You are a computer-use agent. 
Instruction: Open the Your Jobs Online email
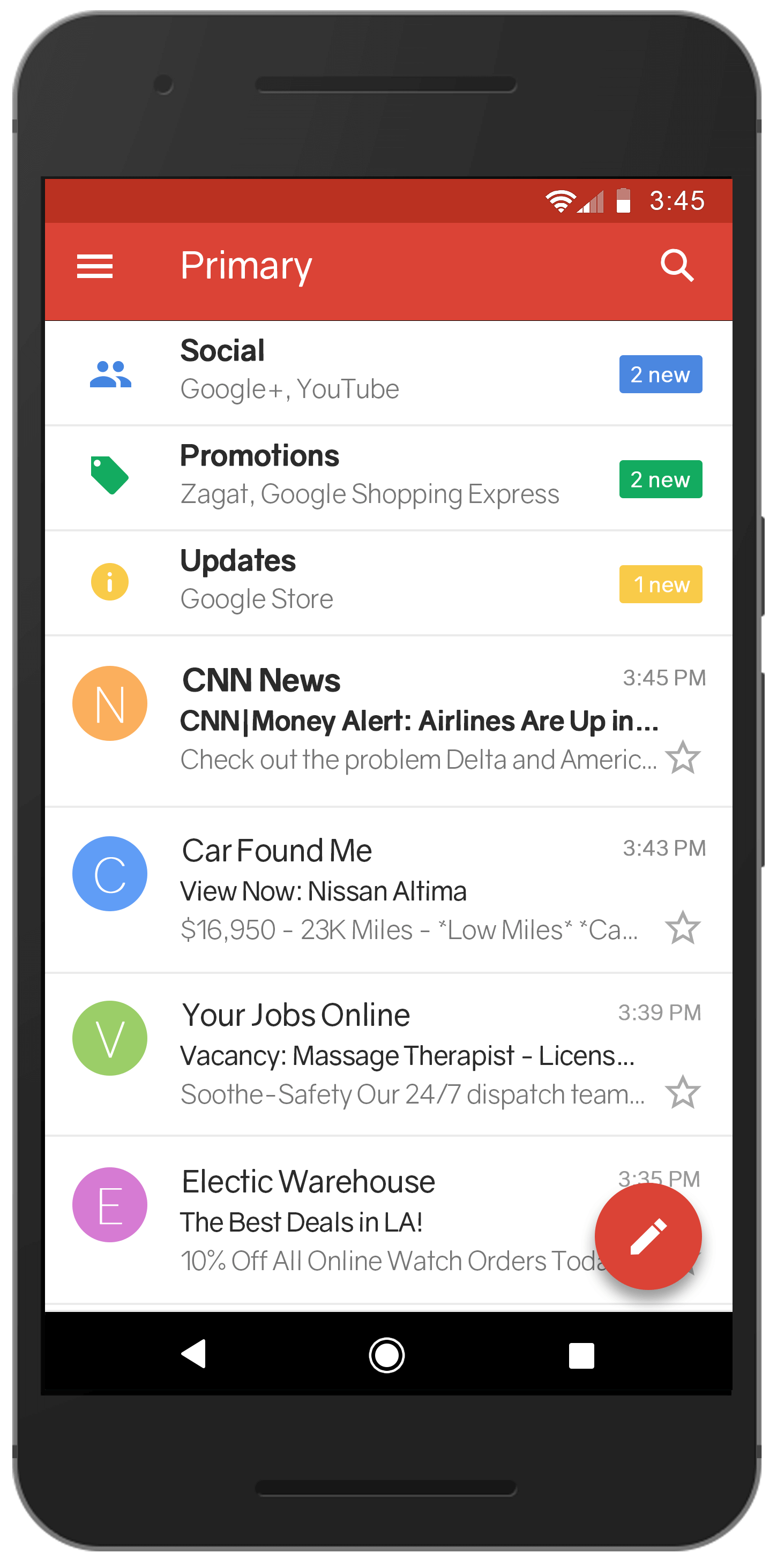388,1055
